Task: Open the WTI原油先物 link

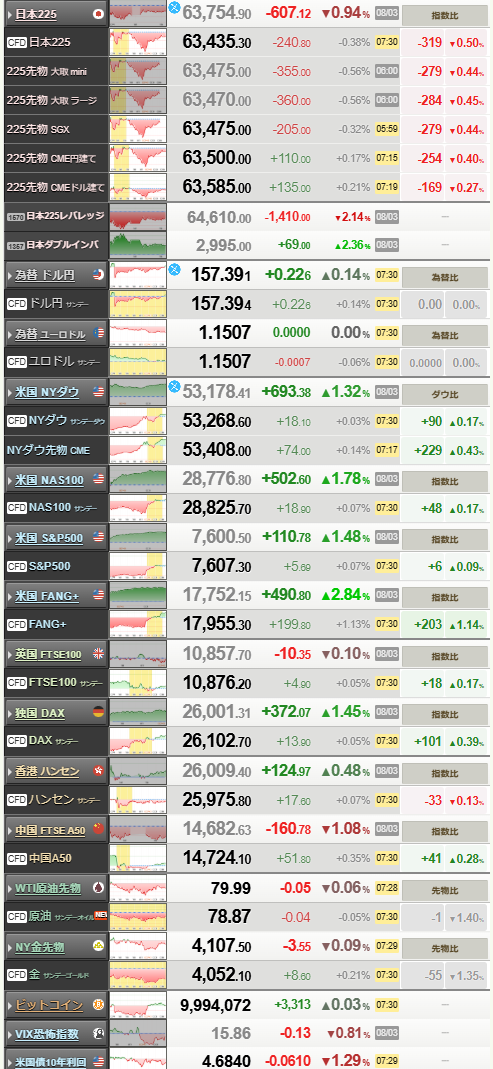Action: [x=48, y=888]
